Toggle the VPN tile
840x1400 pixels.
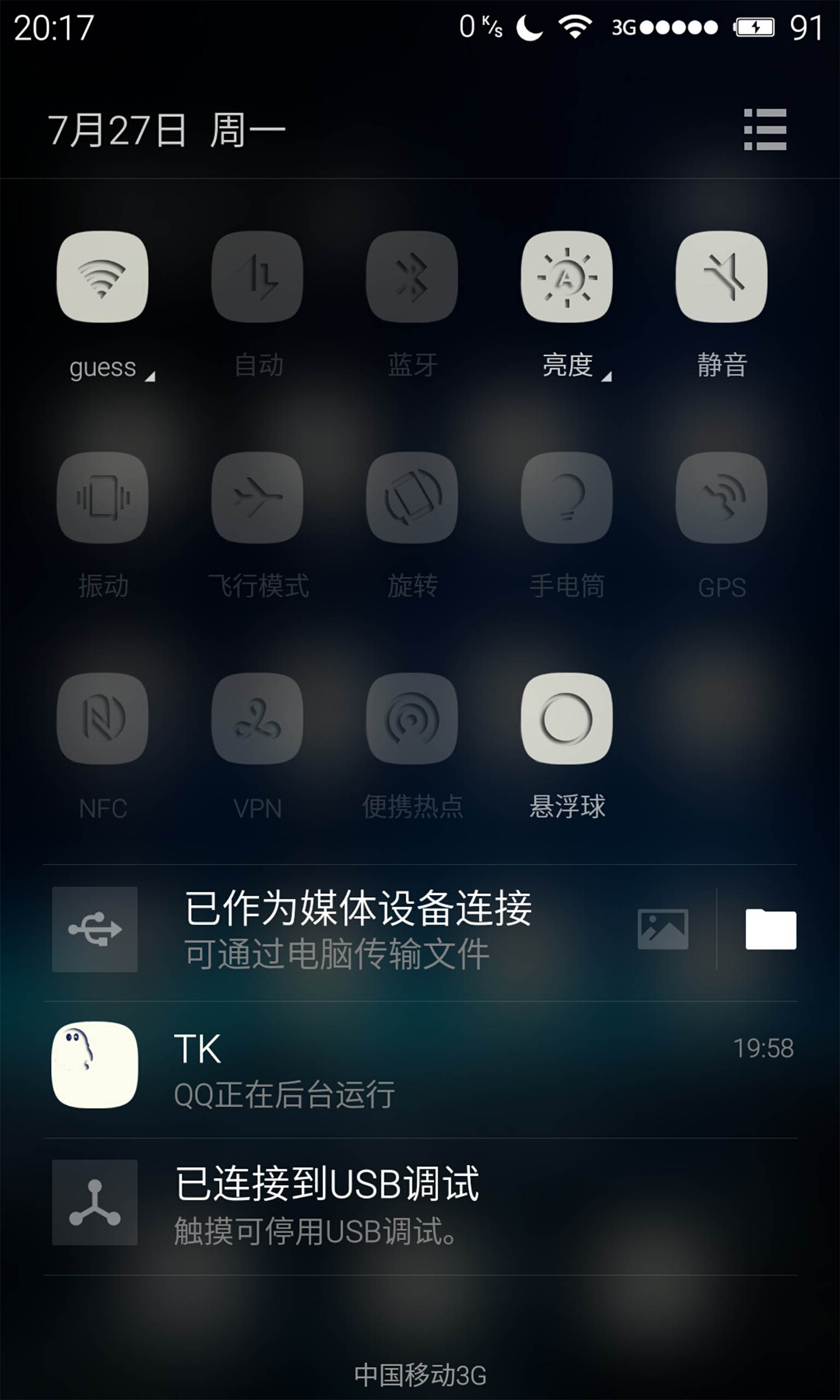(x=258, y=719)
